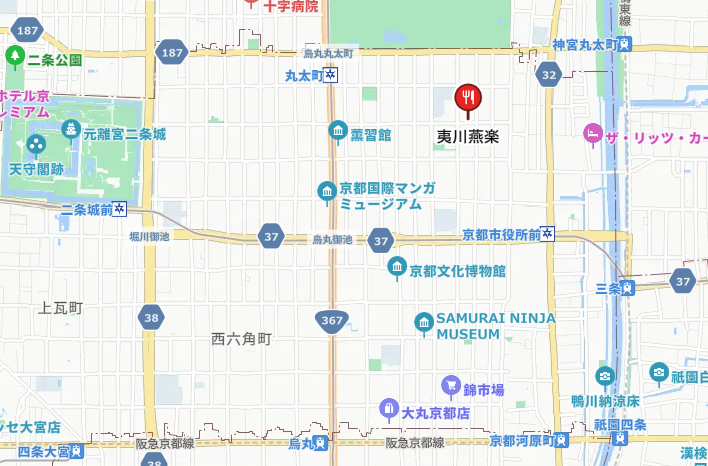Open the 三条 train station marker
The image size is (708, 466).
click(x=628, y=288)
